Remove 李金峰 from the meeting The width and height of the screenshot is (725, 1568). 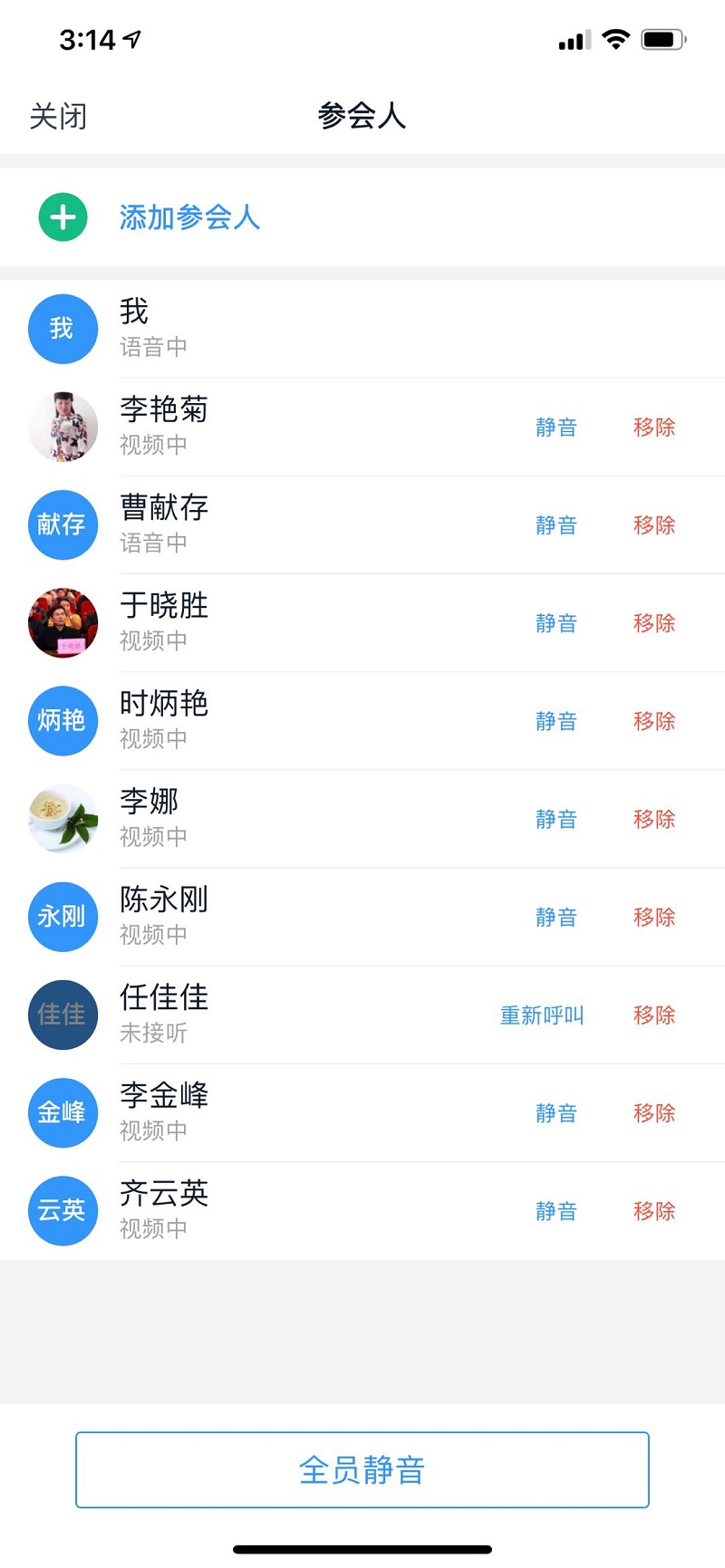coord(654,1113)
